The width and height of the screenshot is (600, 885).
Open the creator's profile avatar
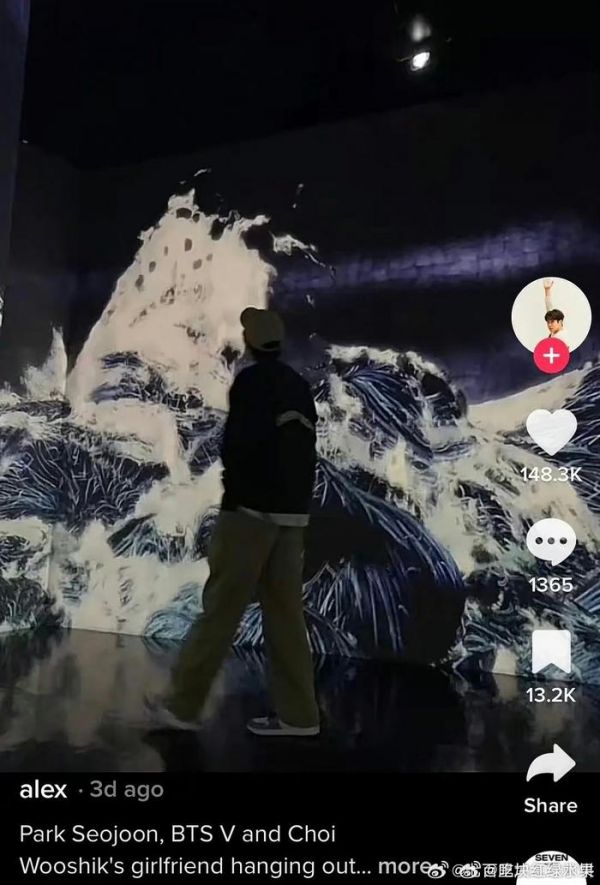[x=550, y=313]
